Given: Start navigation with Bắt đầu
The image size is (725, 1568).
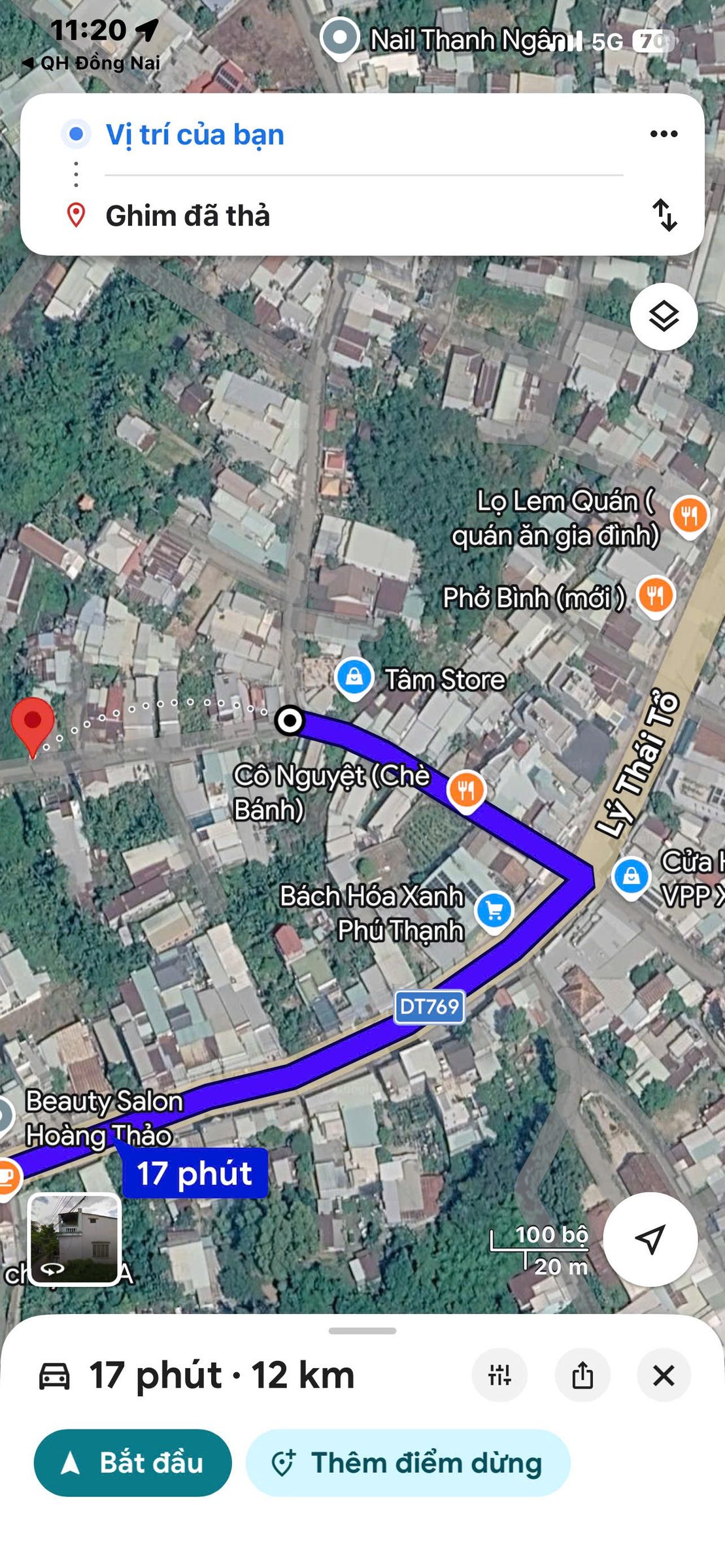Looking at the screenshot, I should 133,1463.
